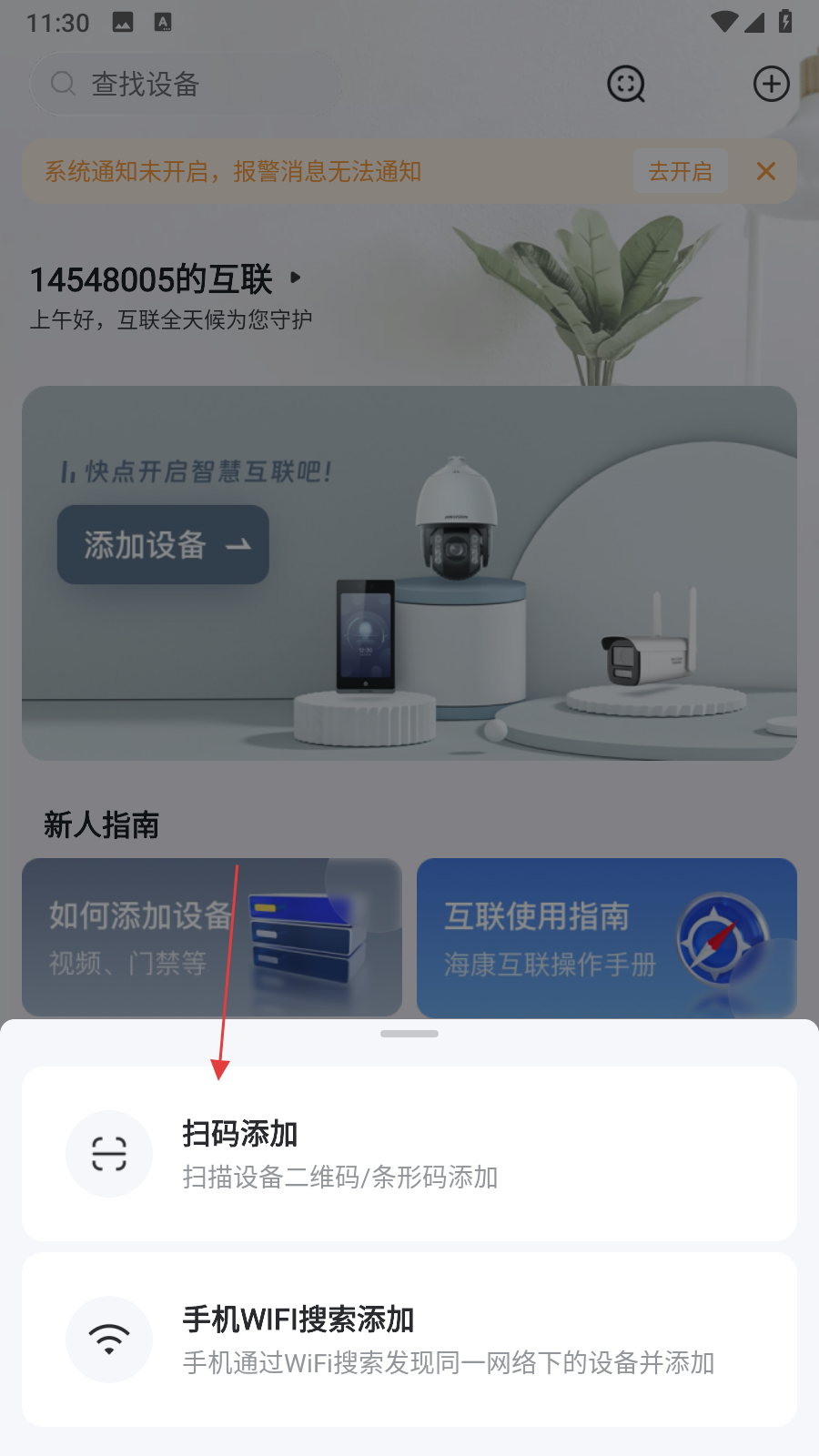
Task: Tap the 添加设备 button
Action: [163, 545]
